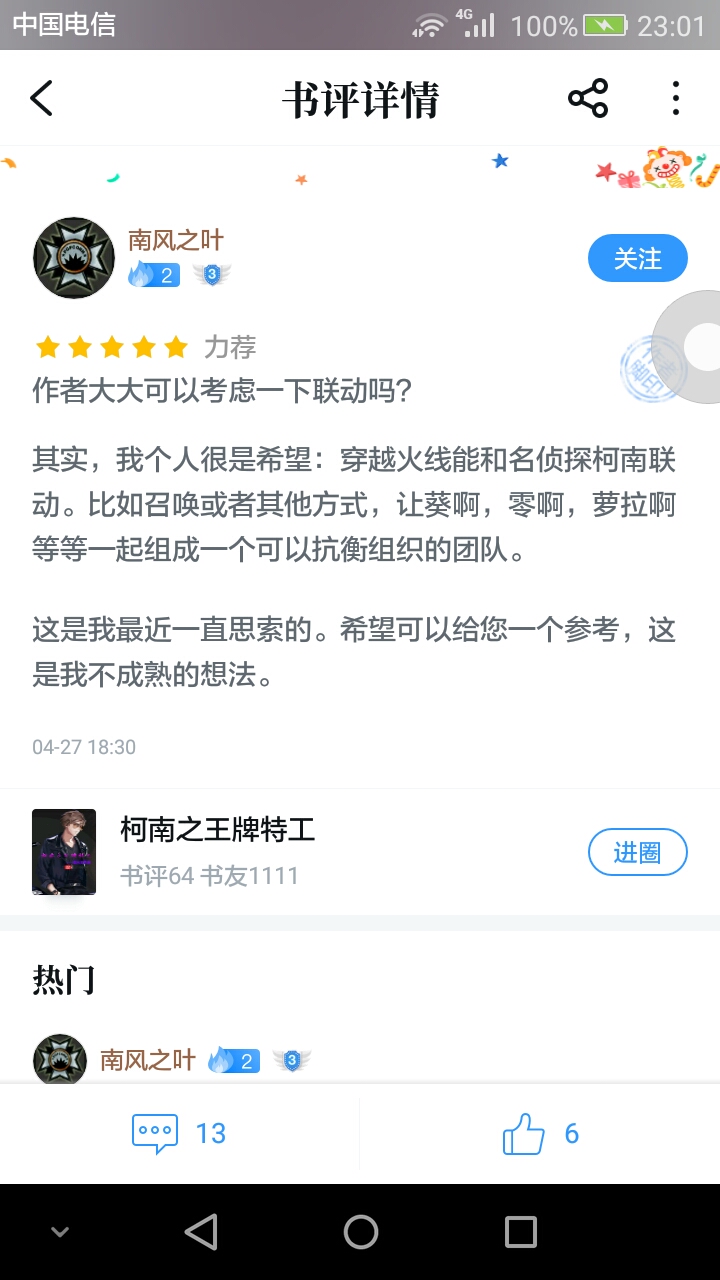
Task: Open 南风之叶's avatar in the review header
Action: (x=74, y=258)
